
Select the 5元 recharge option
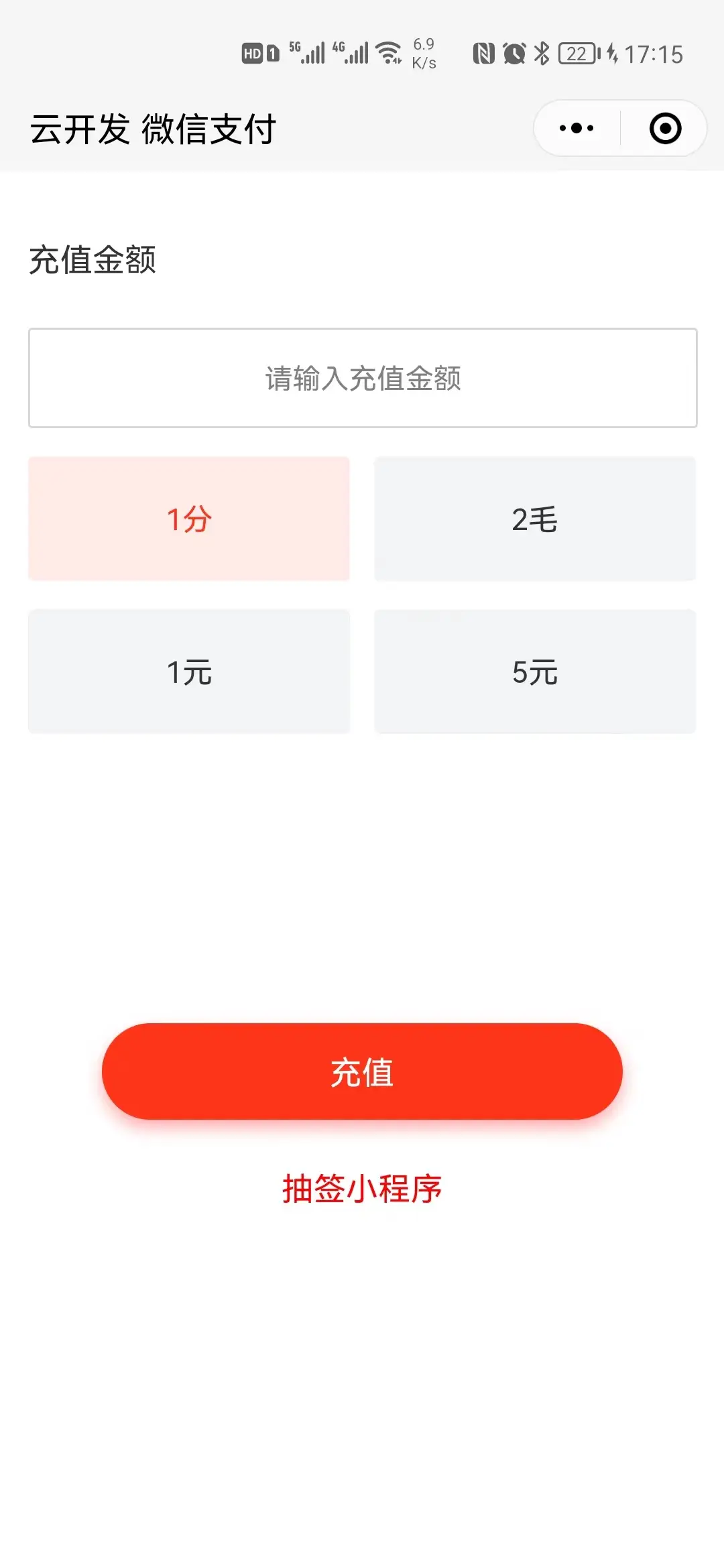point(534,671)
